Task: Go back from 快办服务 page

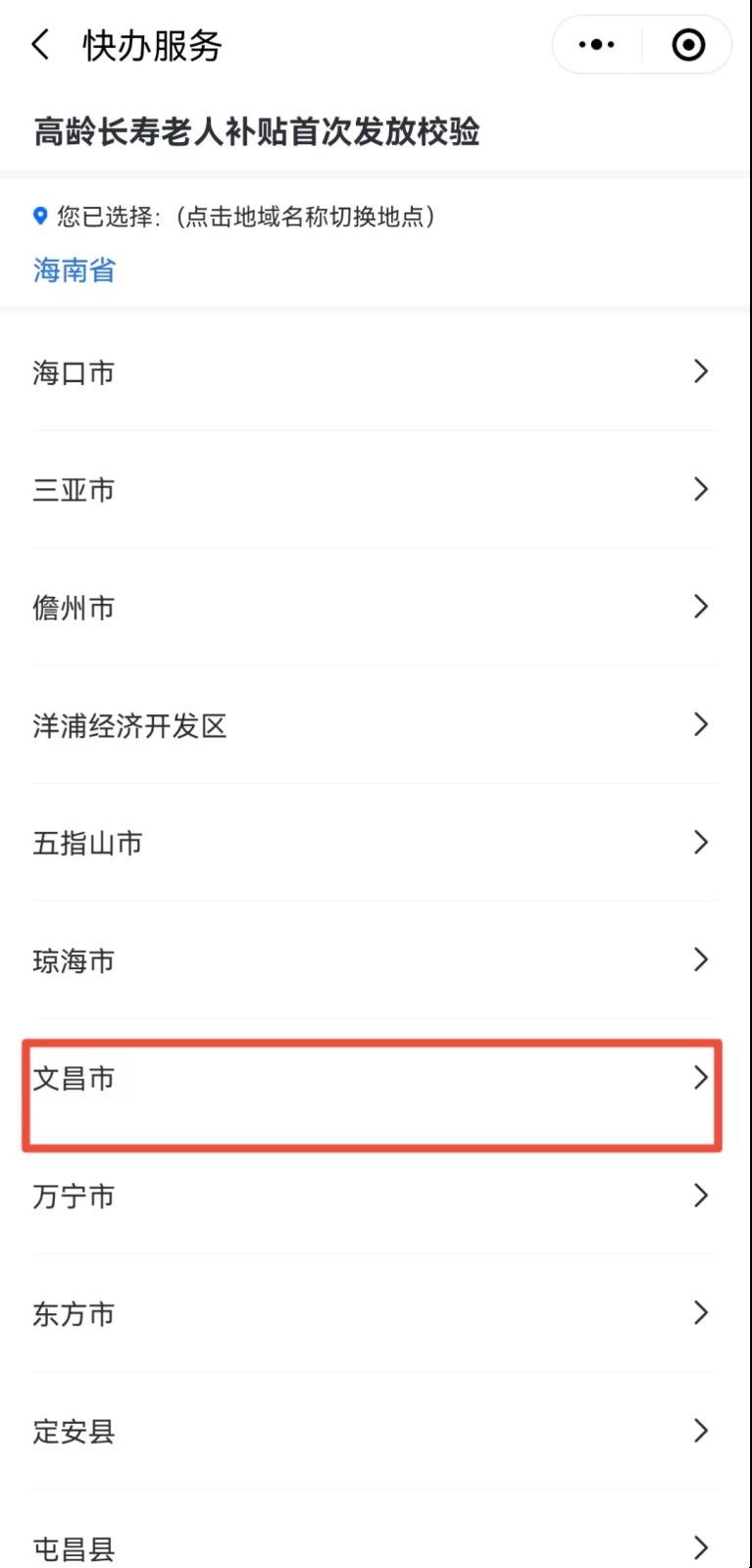Action: [40, 45]
